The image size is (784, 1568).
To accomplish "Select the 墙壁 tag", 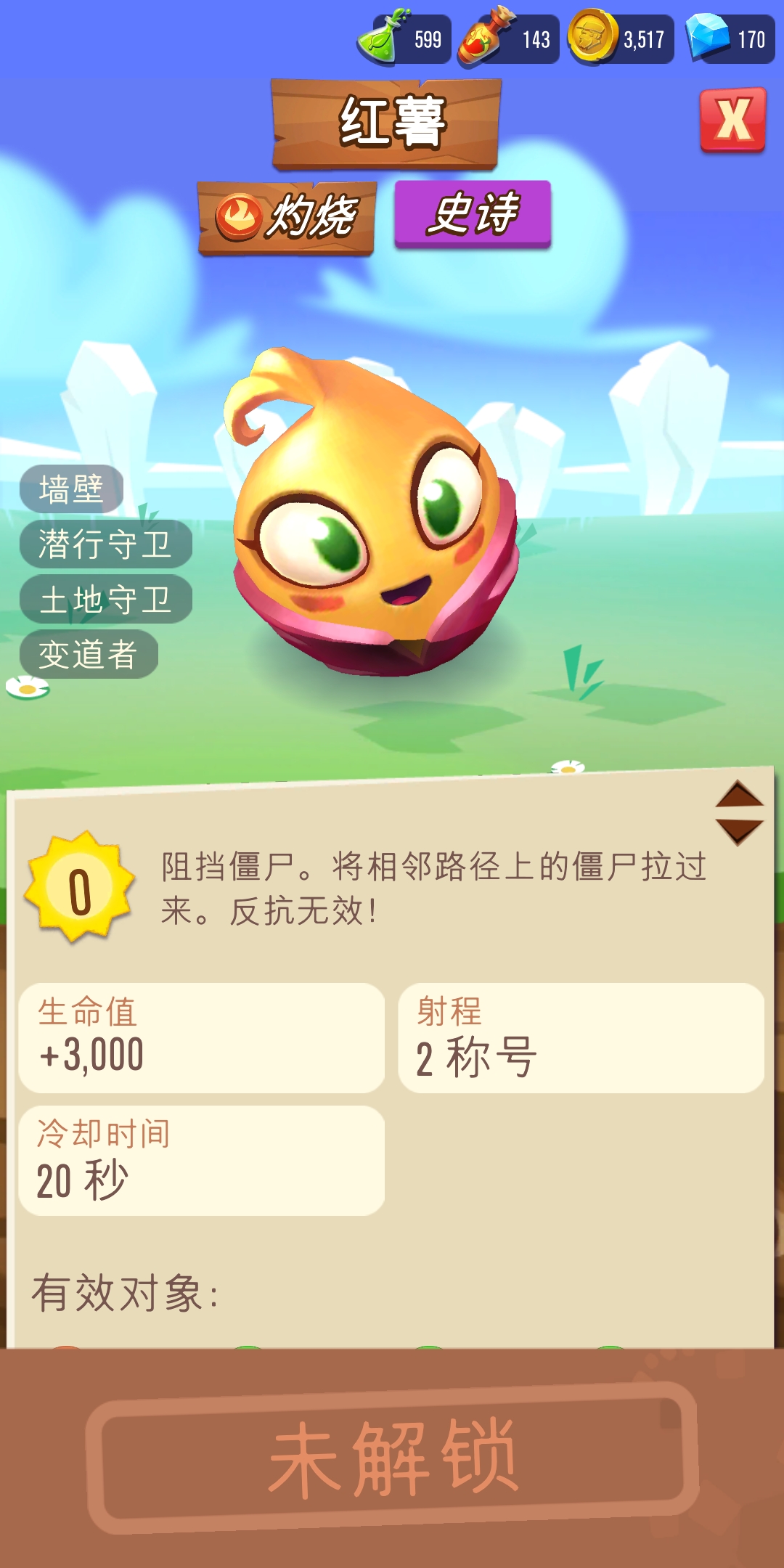I will pos(71,489).
